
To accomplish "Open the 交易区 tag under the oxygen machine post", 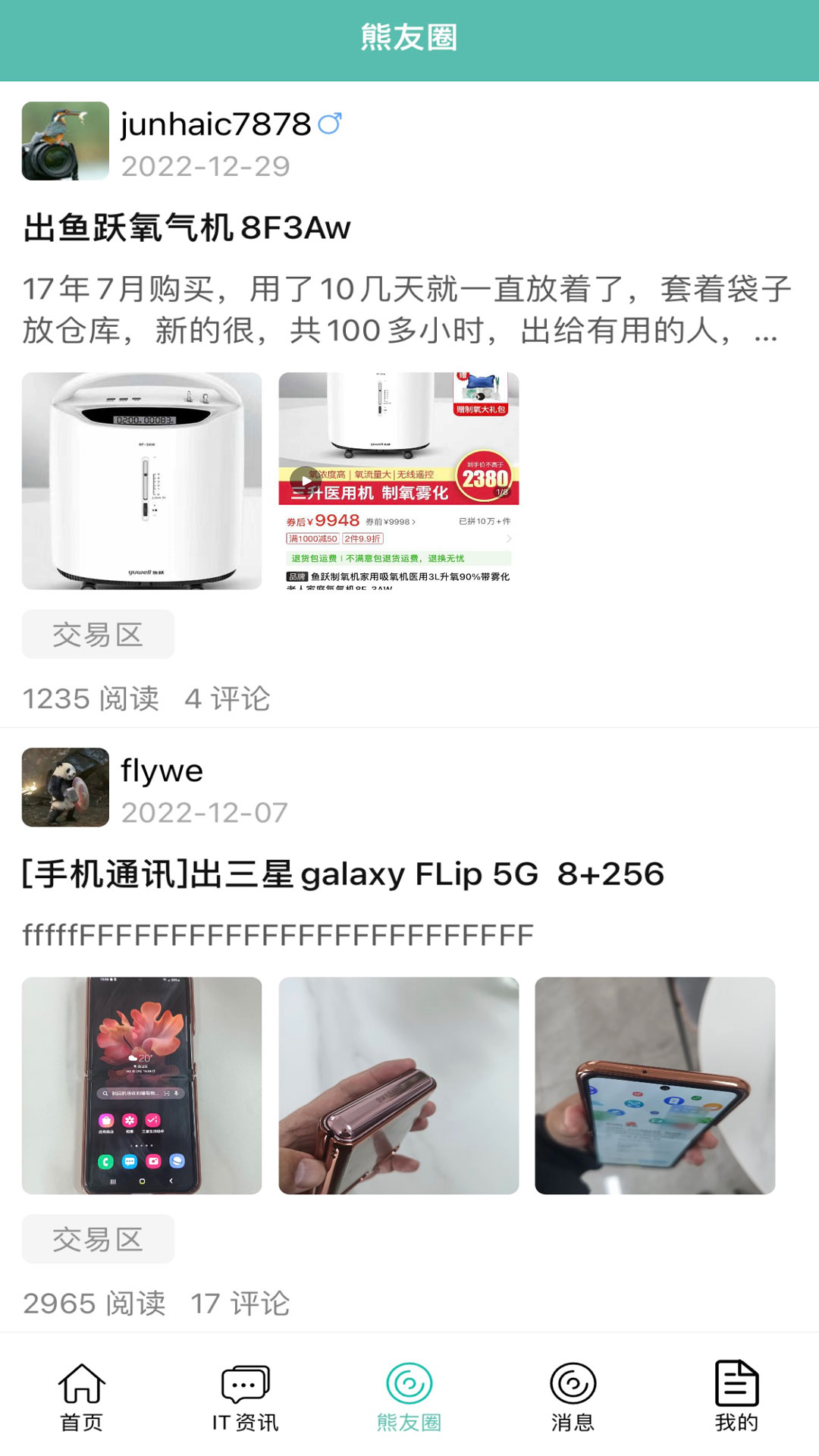I will tap(98, 634).
